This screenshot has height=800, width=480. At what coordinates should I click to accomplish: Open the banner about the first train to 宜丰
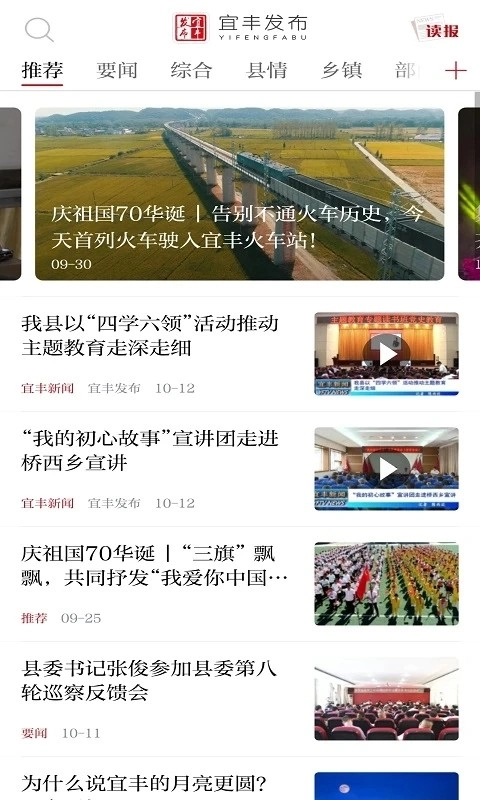(x=239, y=194)
